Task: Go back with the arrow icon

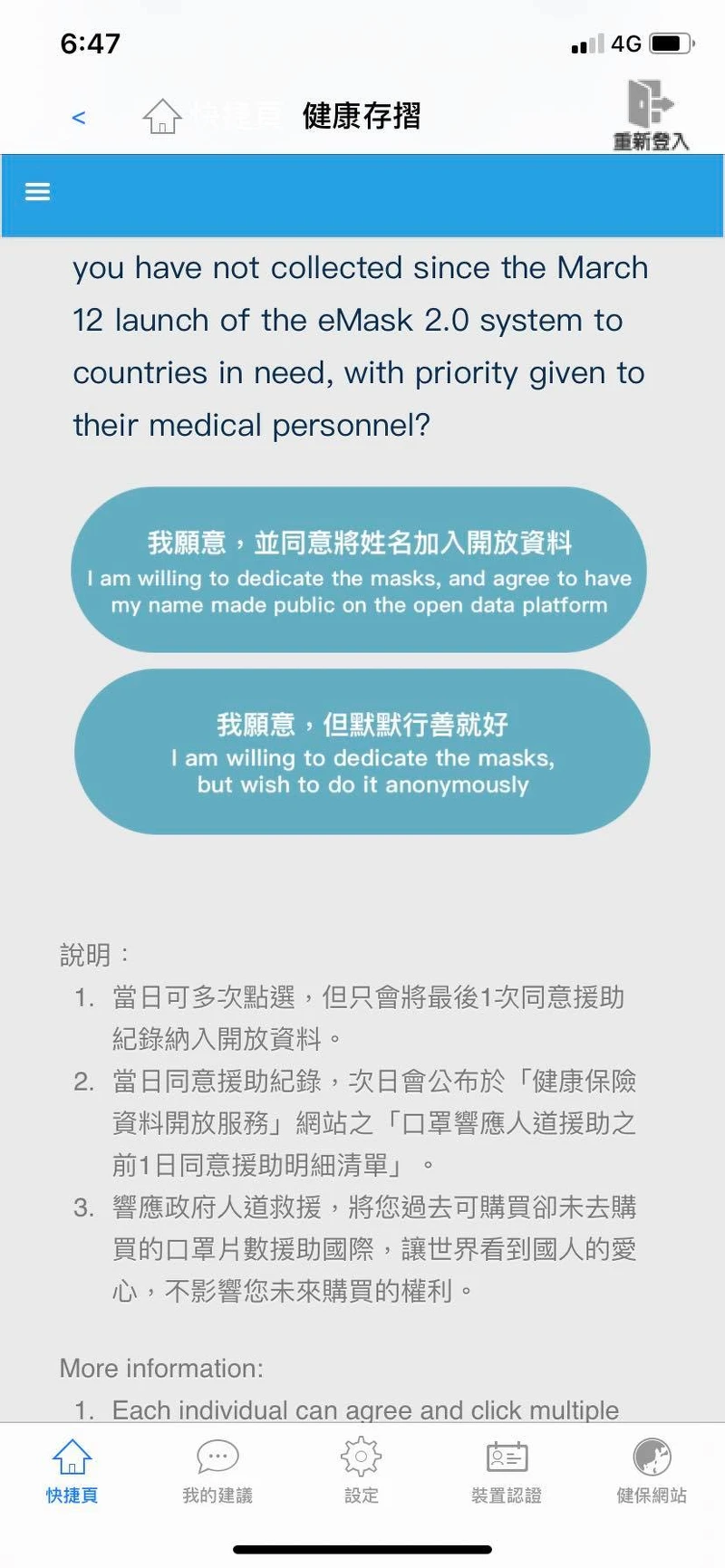Action: pyautogui.click(x=79, y=118)
